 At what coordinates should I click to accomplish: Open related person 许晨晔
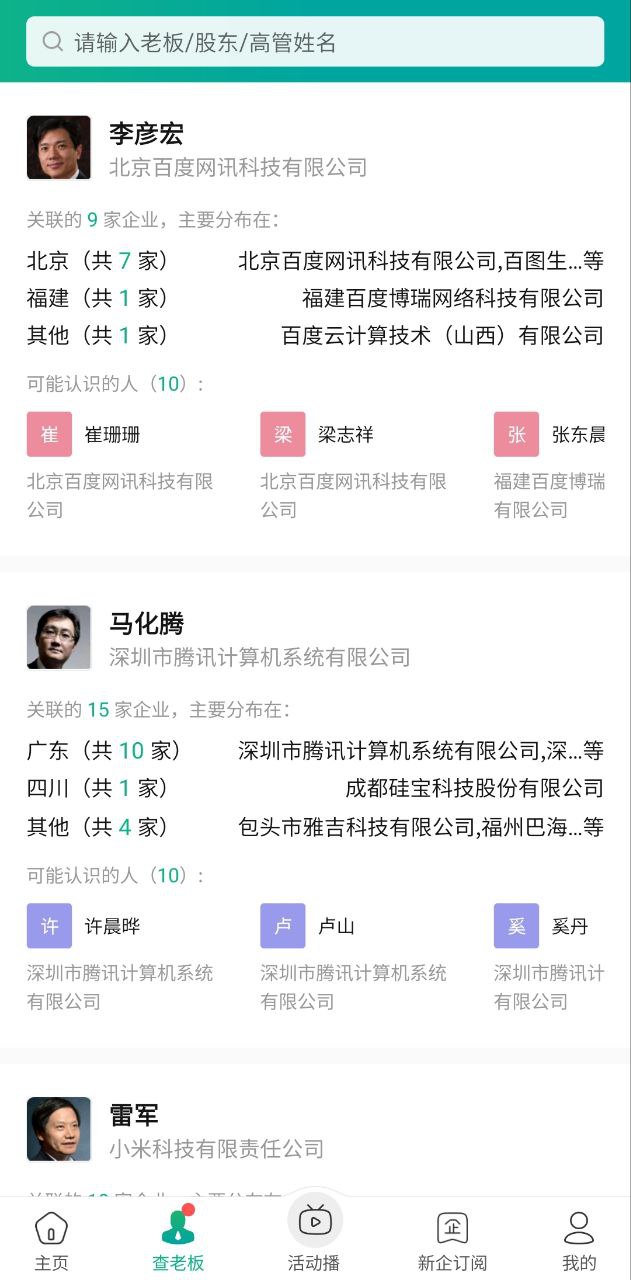point(112,926)
